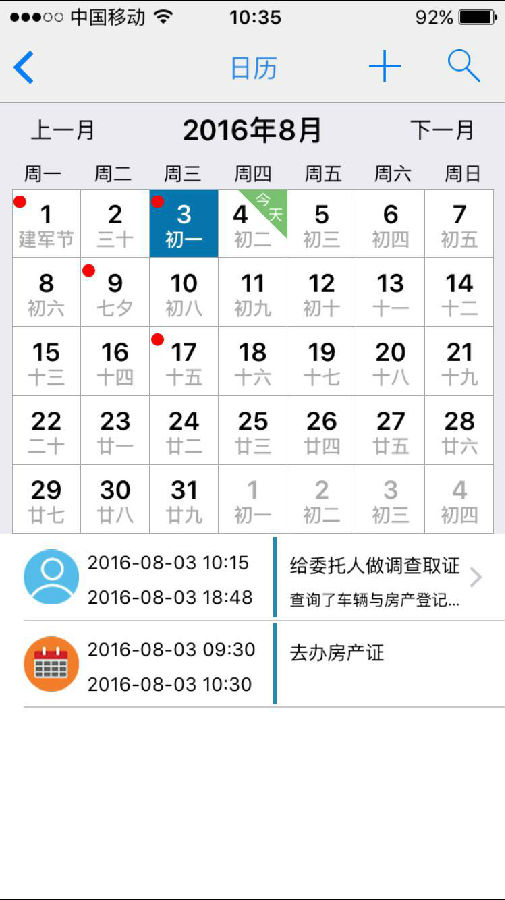Select August 22 二十
505x900 pixels.
[x=46, y=430]
